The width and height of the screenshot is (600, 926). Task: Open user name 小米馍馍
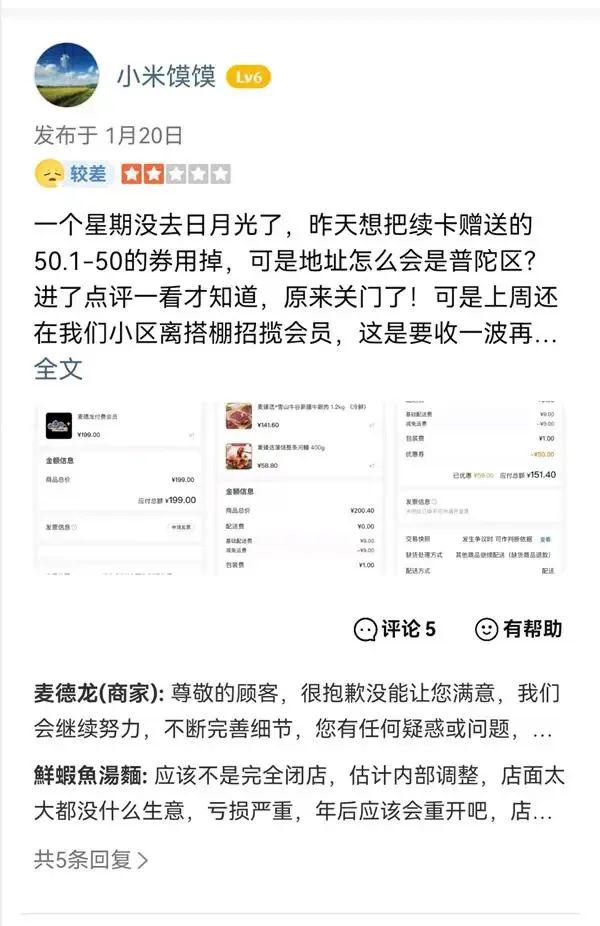(165, 76)
